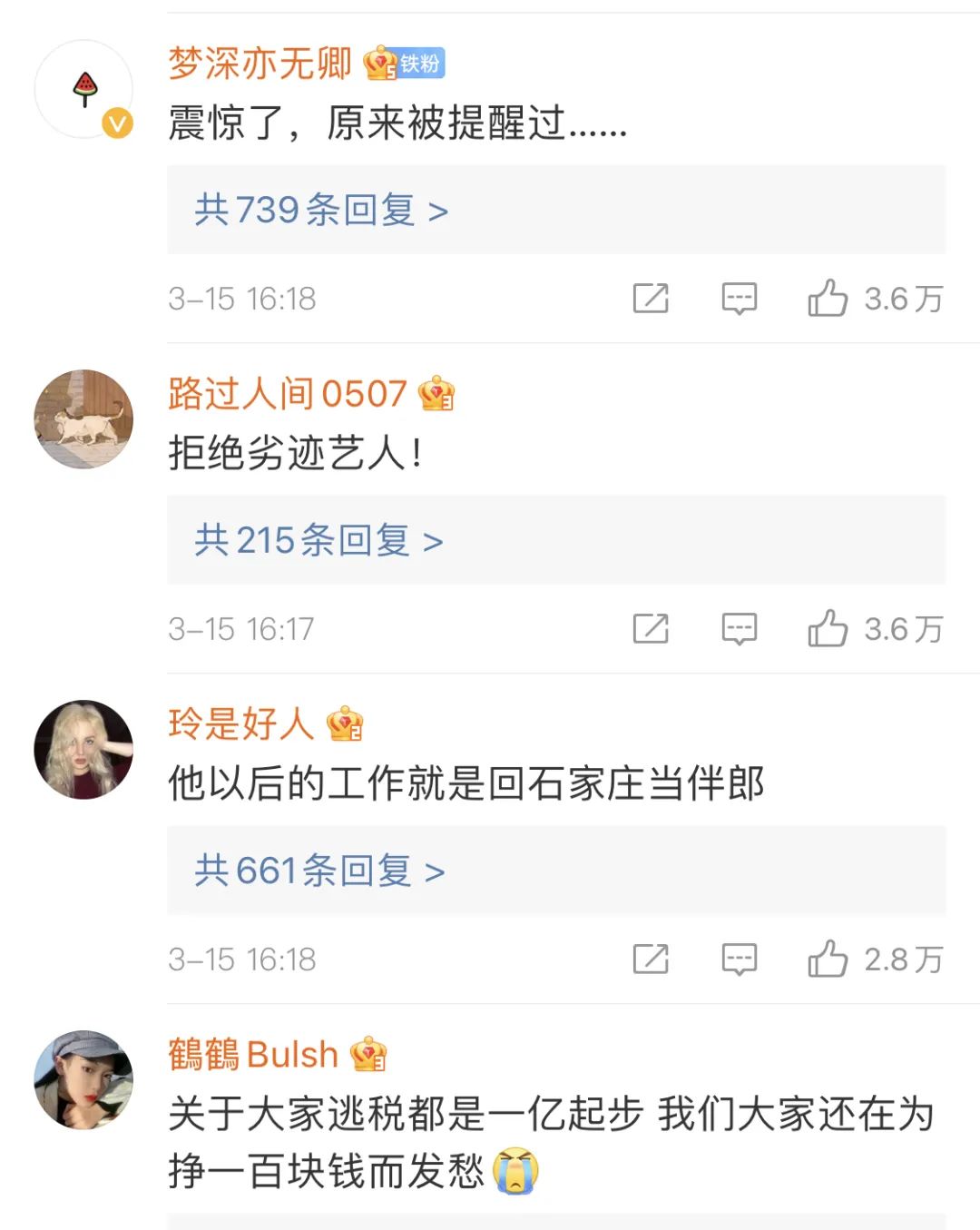Tap the username 鹤鹤Bulsh
Image resolution: width=980 pixels, height=1230 pixels.
click(253, 1055)
